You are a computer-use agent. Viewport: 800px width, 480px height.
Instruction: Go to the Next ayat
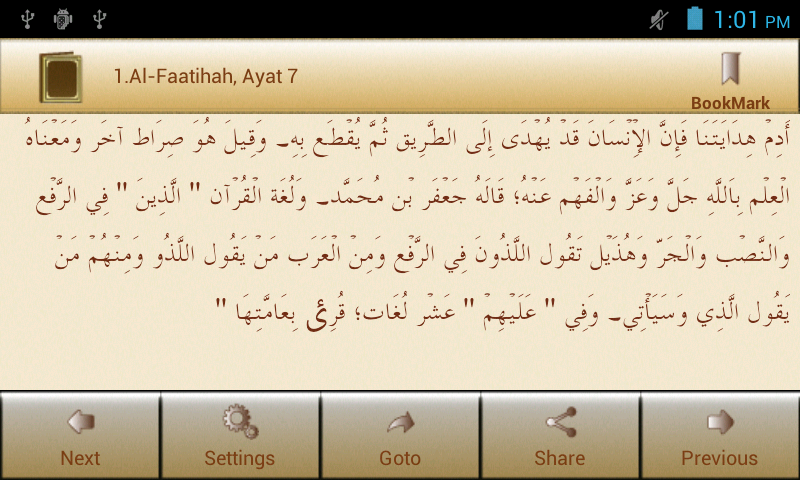(x=80, y=436)
